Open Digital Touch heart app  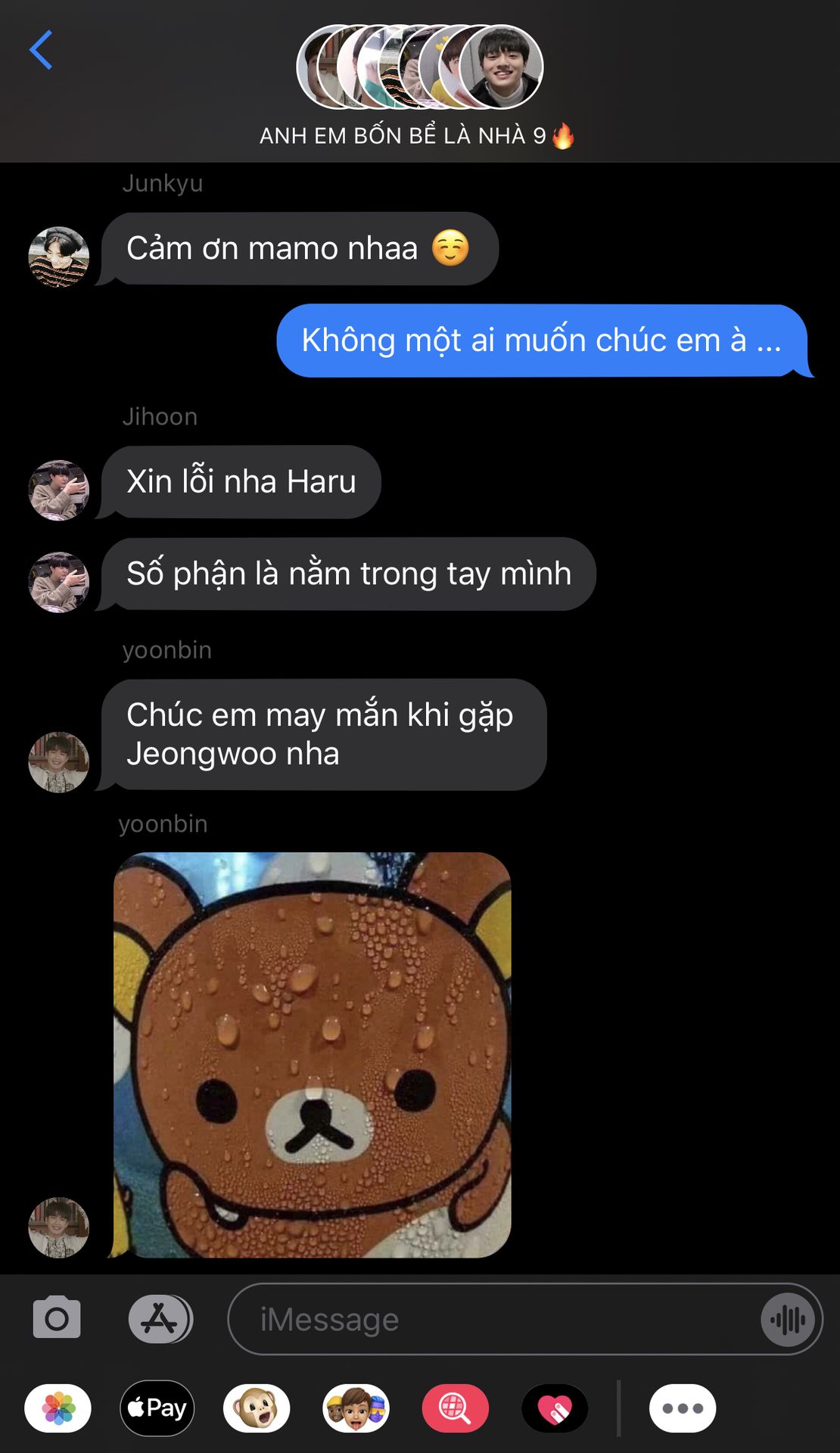click(555, 1408)
